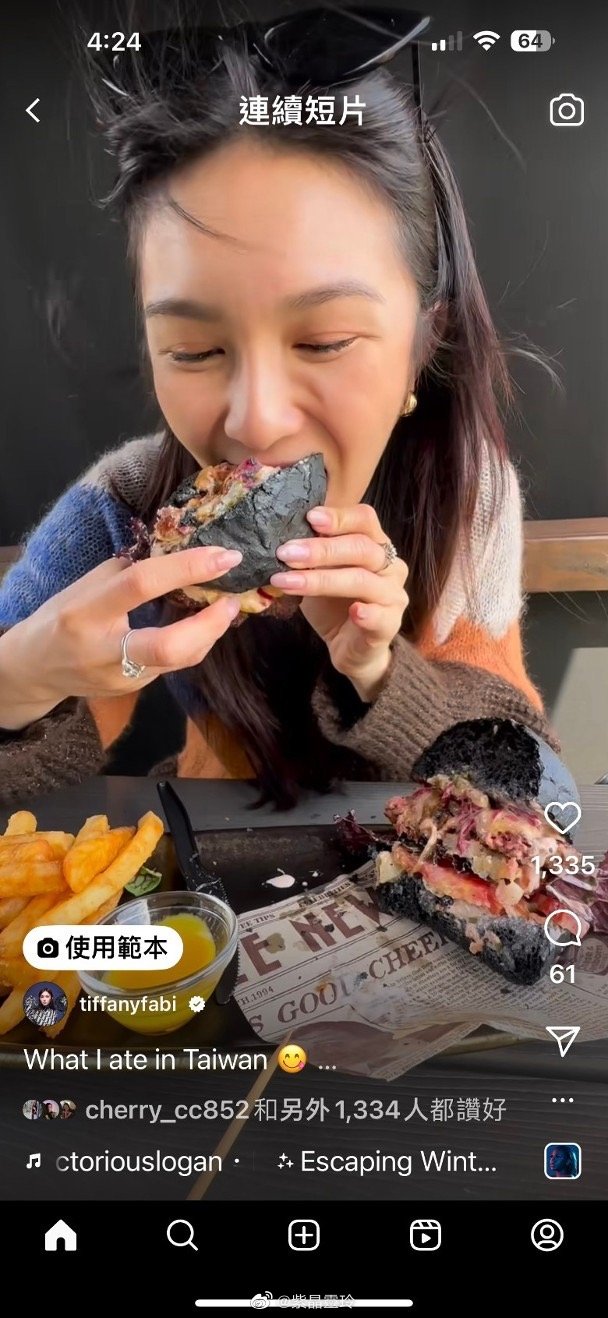
Task: Go back from the Reels screen
Action: click(x=33, y=110)
